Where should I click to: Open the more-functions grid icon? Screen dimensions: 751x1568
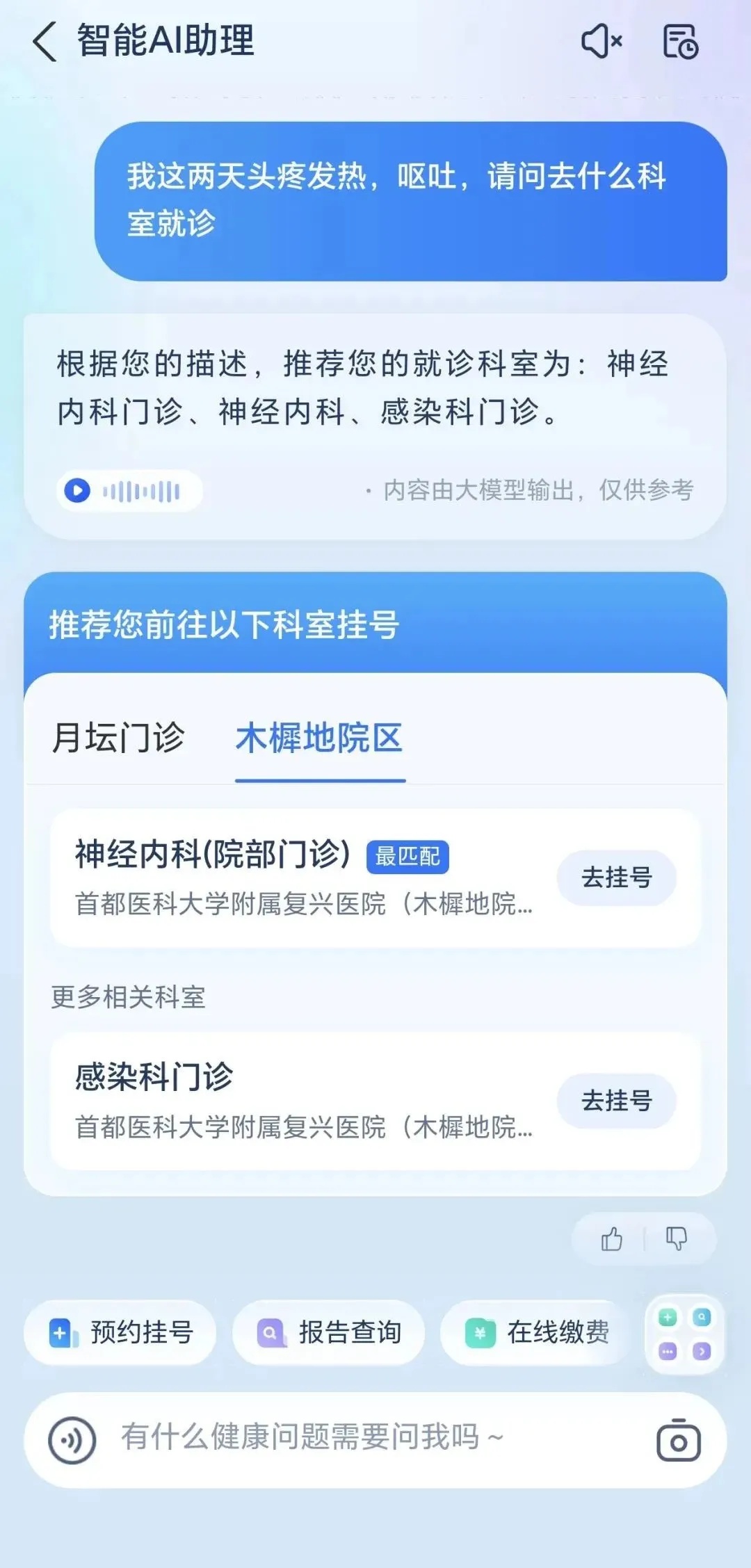(684, 1332)
